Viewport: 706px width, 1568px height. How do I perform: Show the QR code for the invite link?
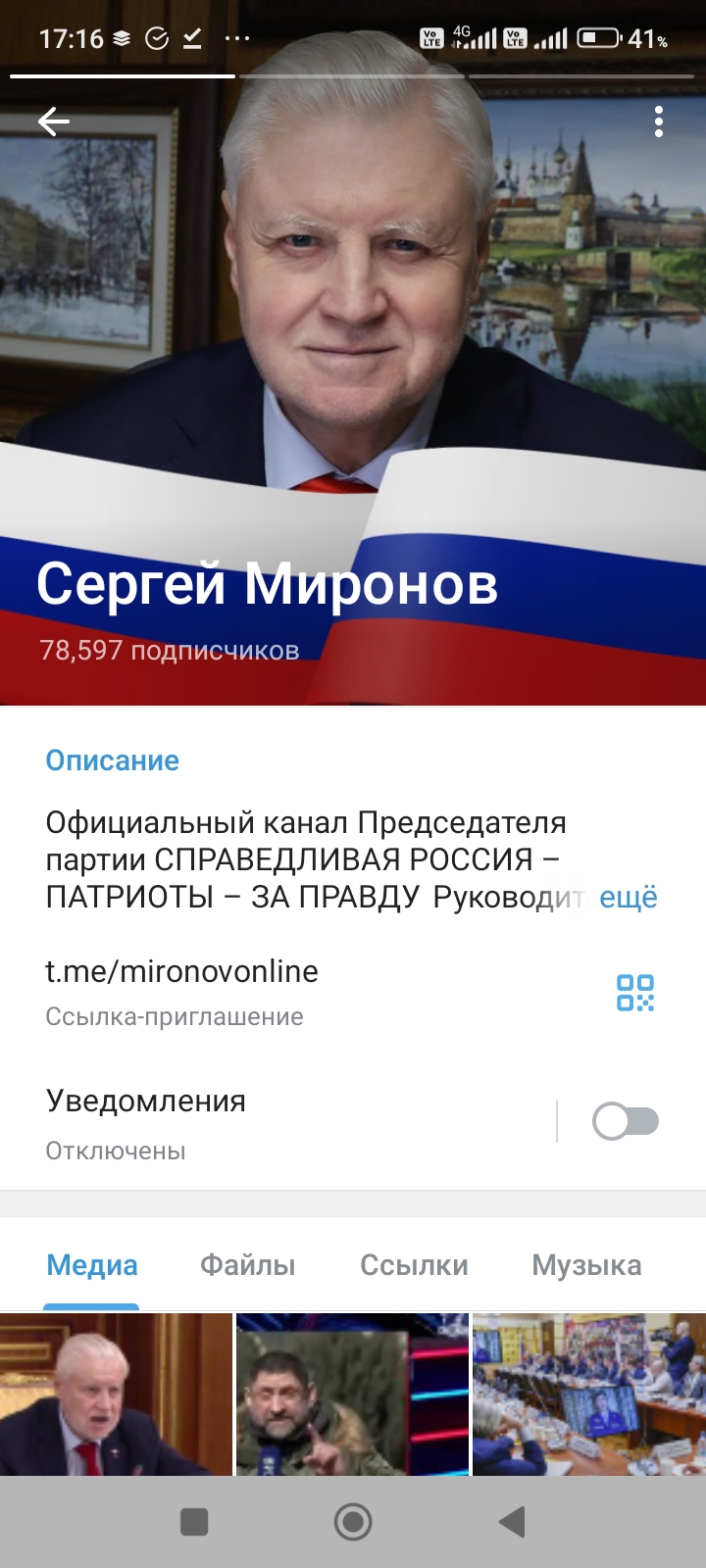tap(635, 992)
